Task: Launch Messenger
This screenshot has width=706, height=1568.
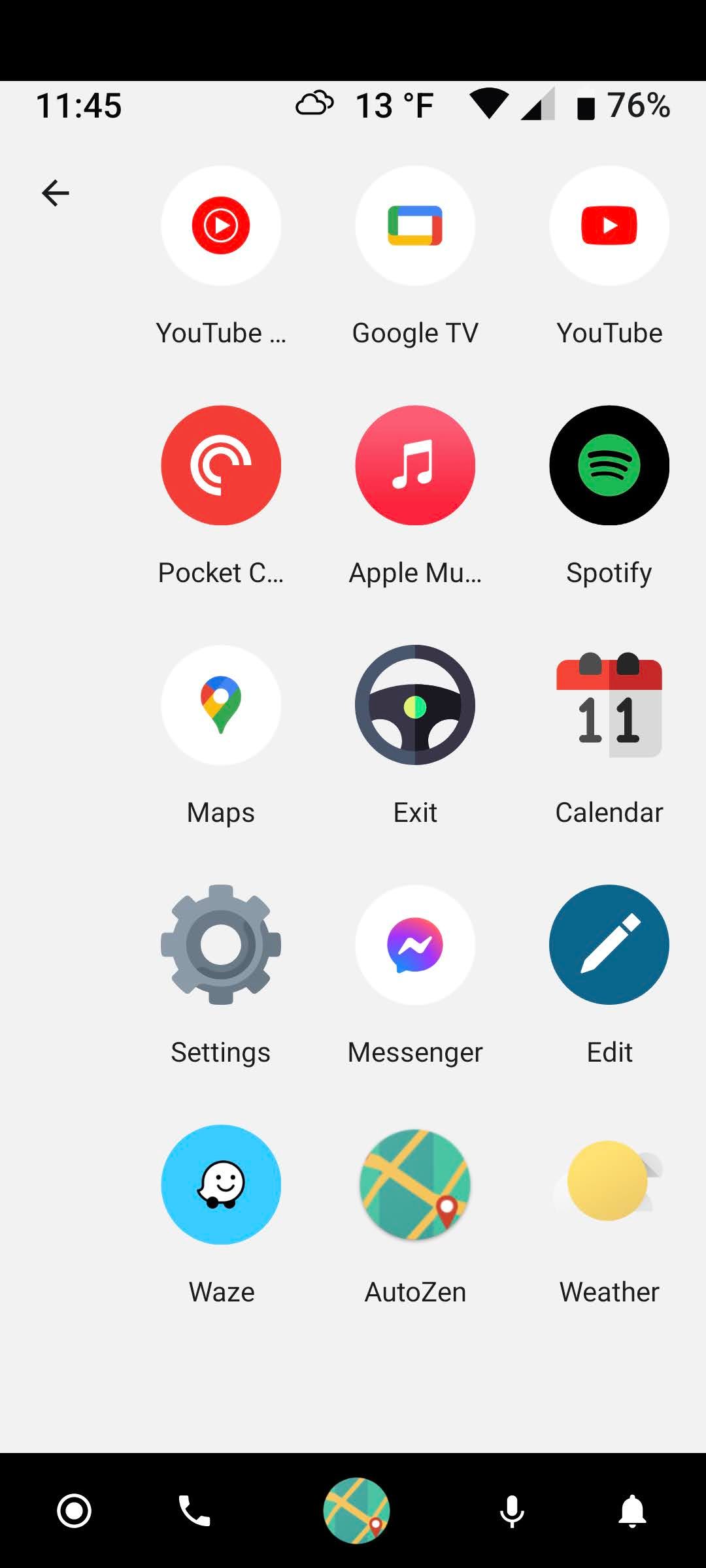Action: coord(415,944)
